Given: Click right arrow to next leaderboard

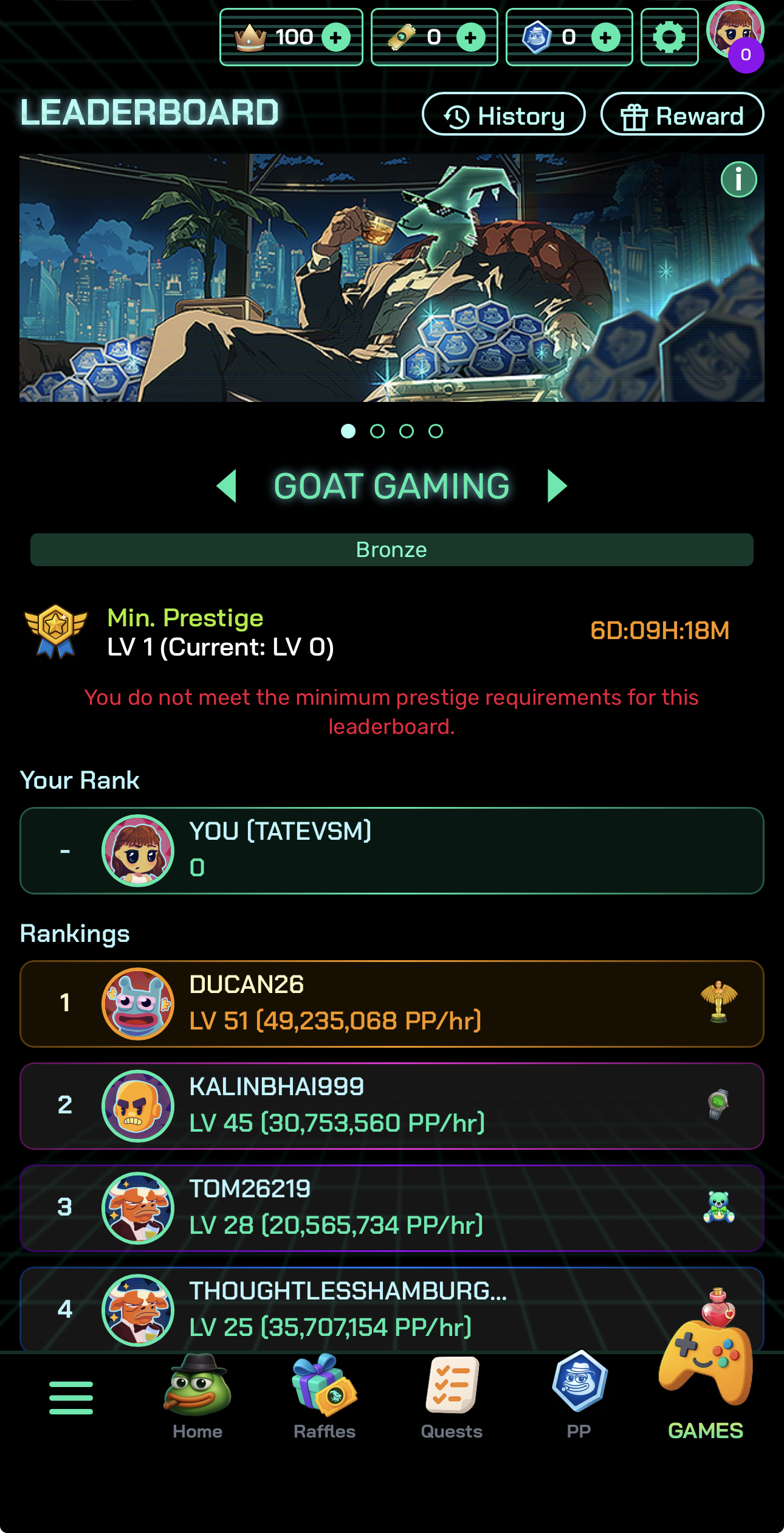Looking at the screenshot, I should pos(557,485).
